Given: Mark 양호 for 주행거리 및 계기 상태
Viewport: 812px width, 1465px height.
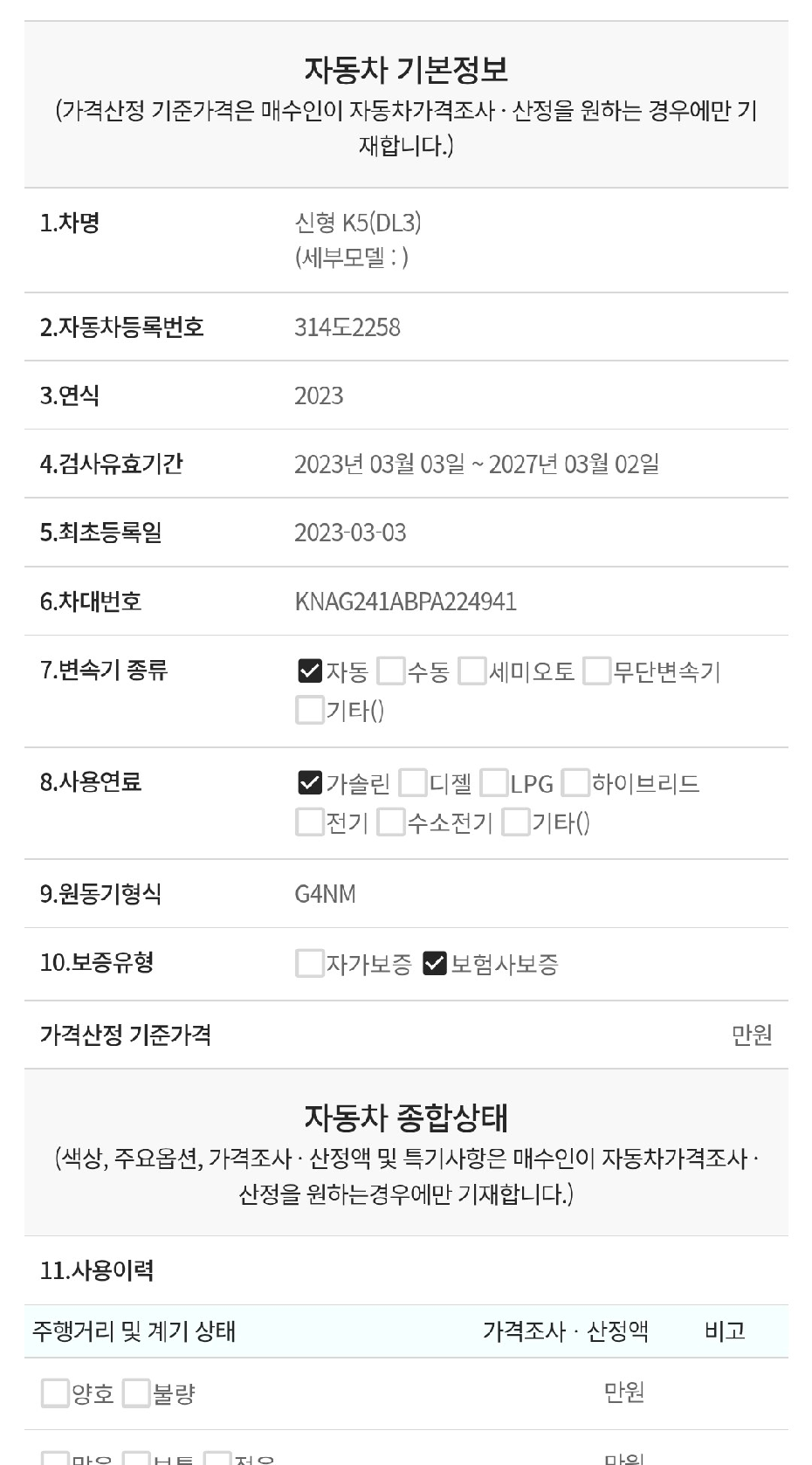Looking at the screenshot, I should (x=55, y=1393).
